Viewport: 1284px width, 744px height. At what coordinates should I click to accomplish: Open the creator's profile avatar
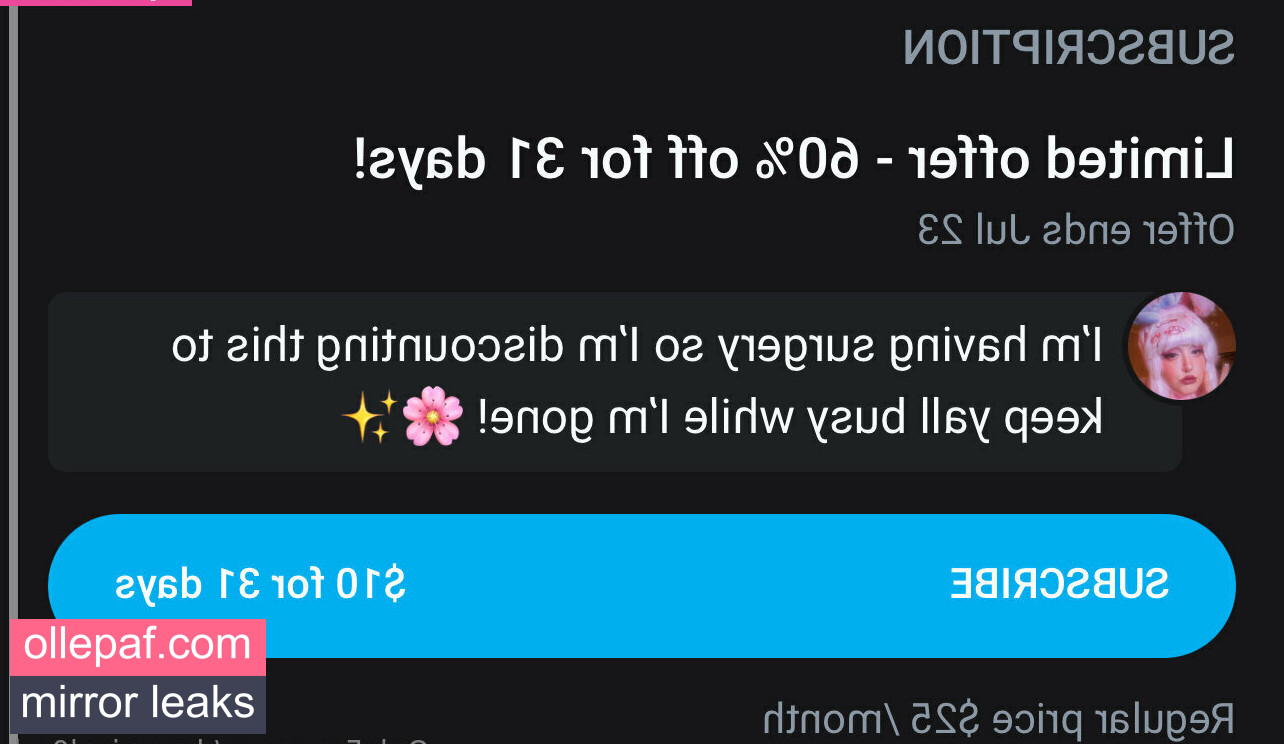(x=1181, y=347)
